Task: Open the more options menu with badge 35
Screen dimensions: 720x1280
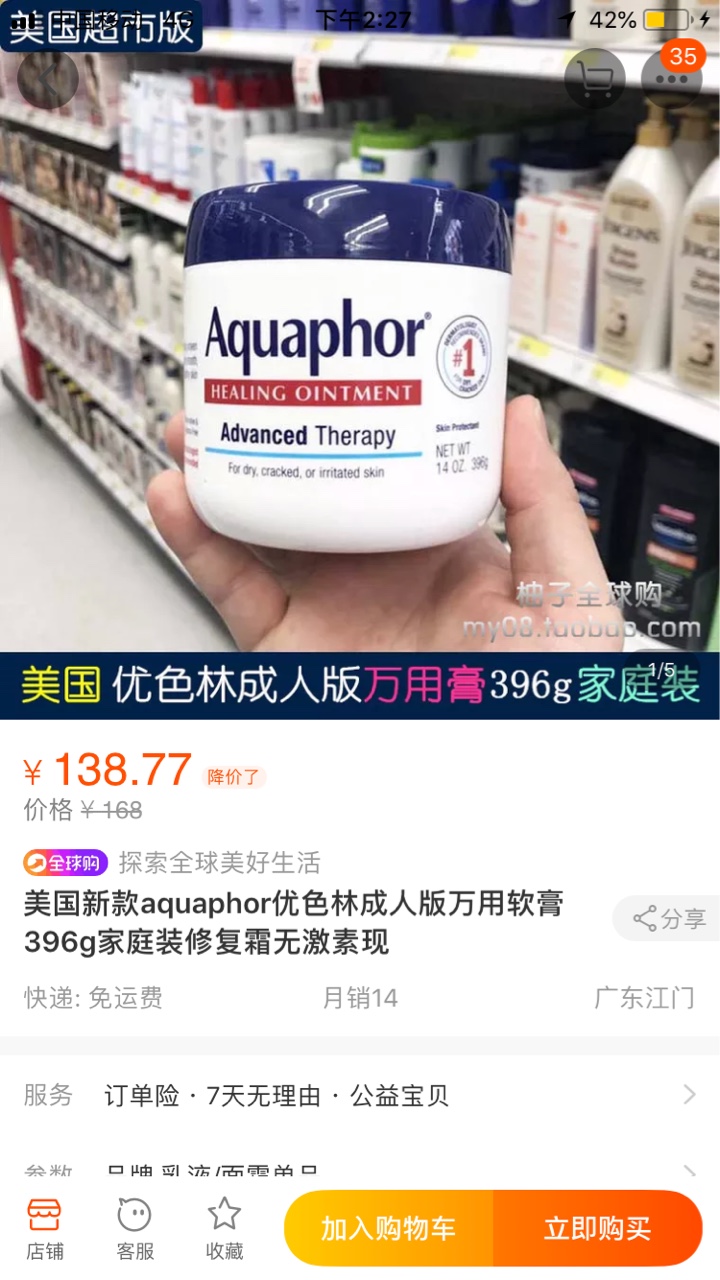Action: pos(671,77)
